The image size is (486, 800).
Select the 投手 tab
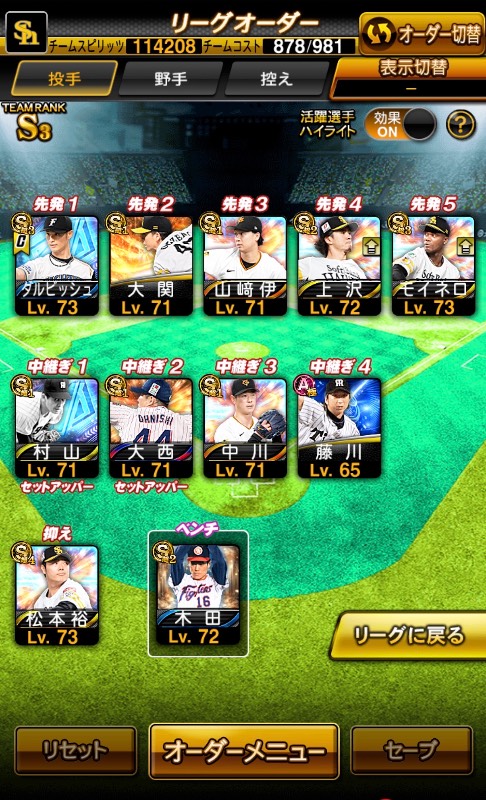click(64, 79)
